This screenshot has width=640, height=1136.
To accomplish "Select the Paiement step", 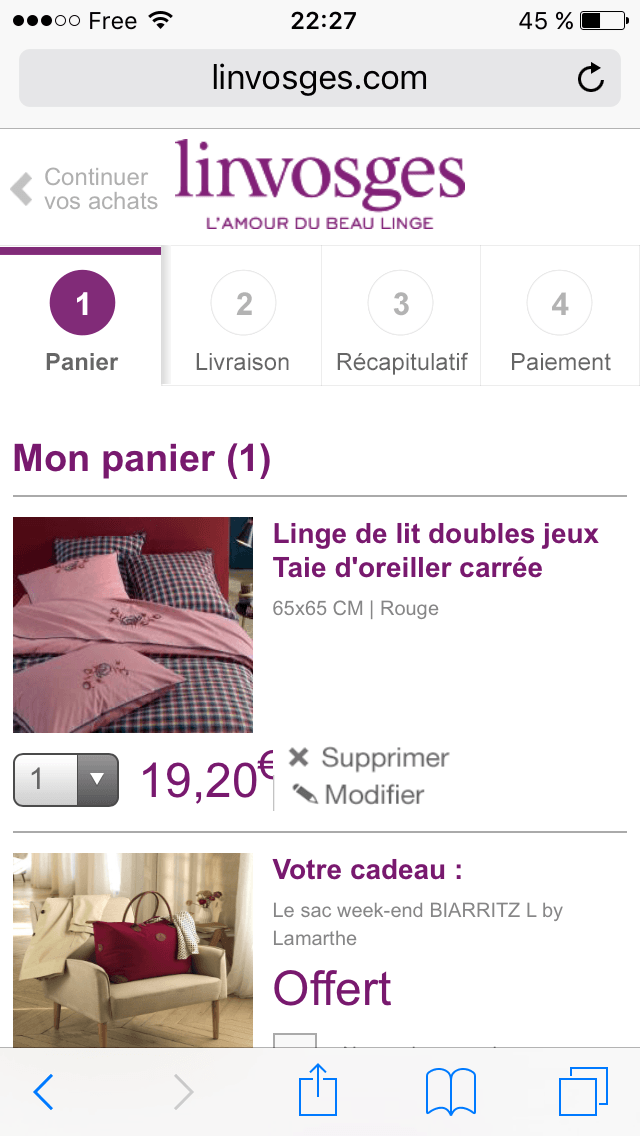I will tap(560, 318).
